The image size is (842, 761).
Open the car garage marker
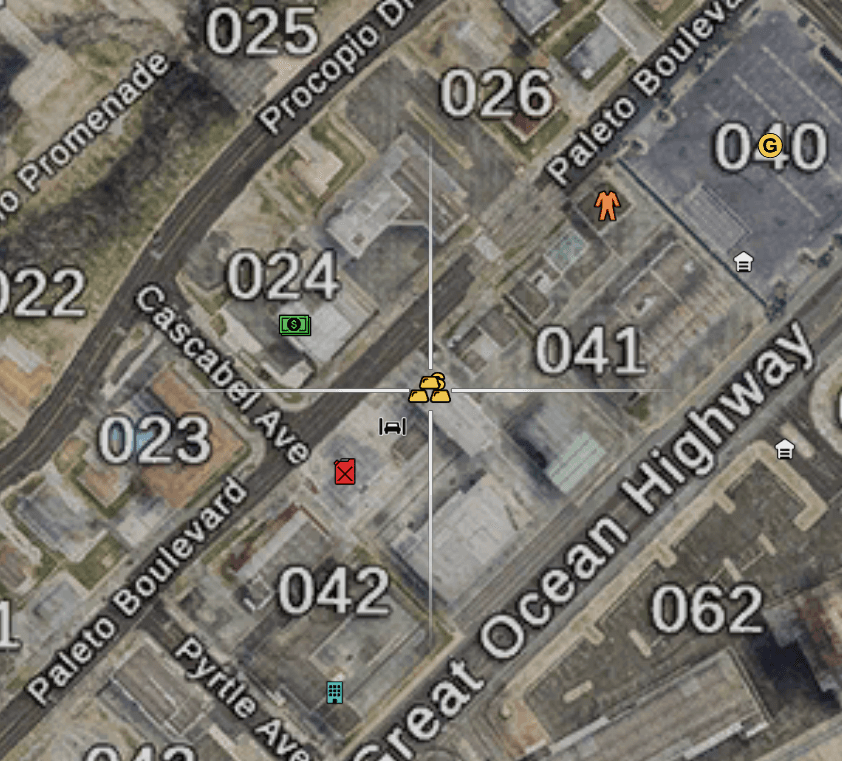pos(392,427)
